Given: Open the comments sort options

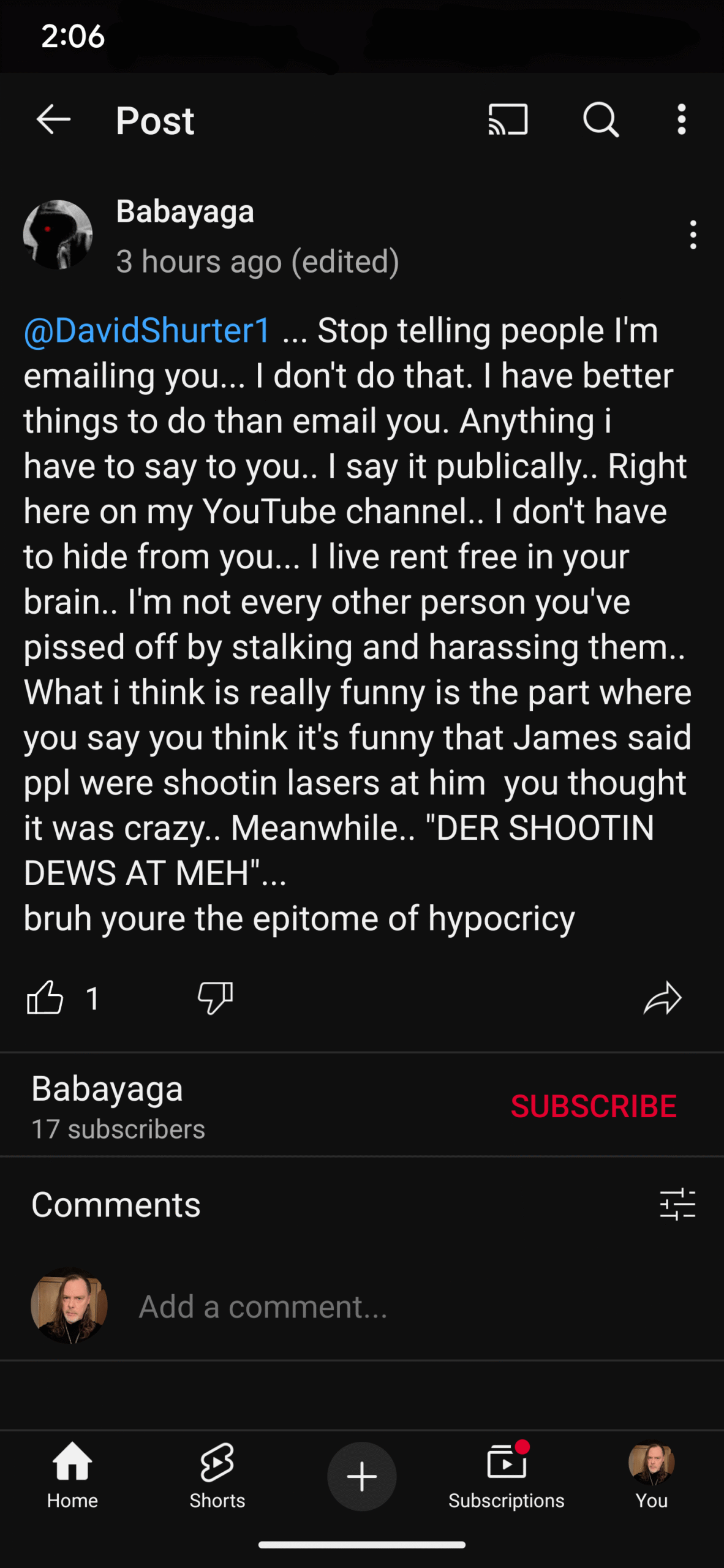Looking at the screenshot, I should click(677, 1204).
